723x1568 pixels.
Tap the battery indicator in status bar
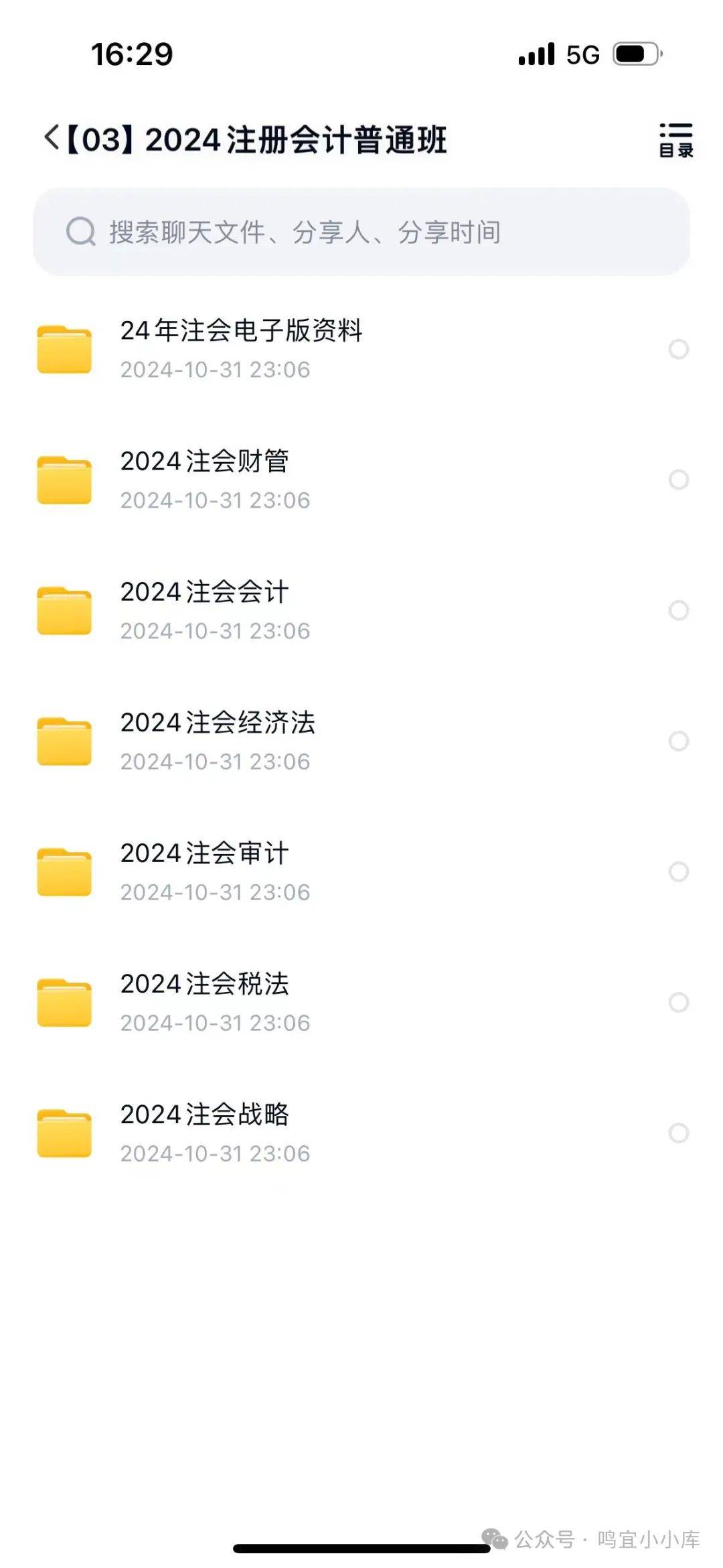point(637,53)
